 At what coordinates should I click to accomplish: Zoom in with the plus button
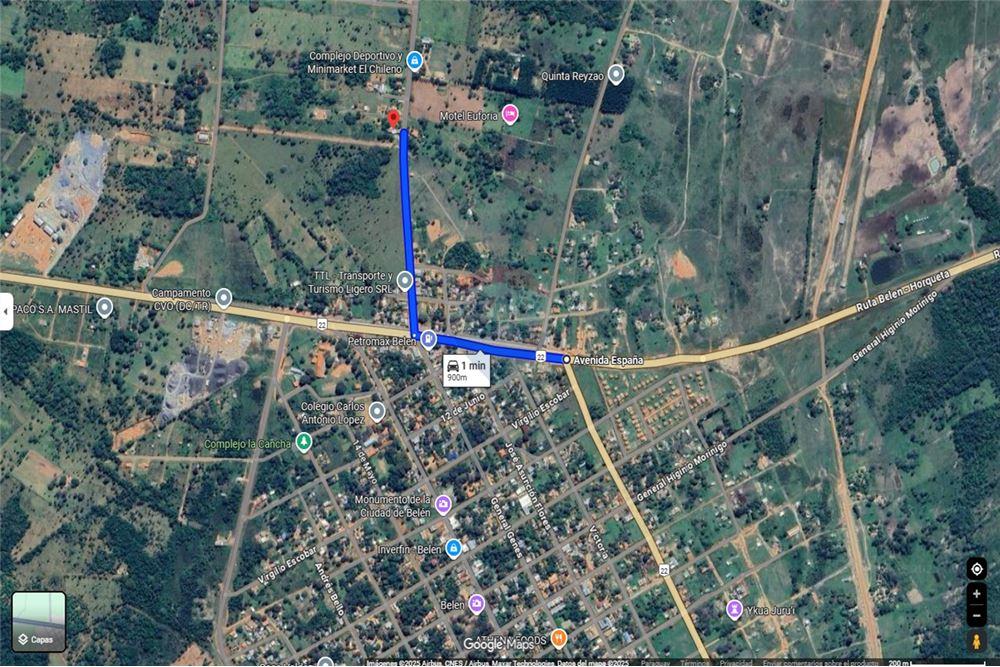977,593
